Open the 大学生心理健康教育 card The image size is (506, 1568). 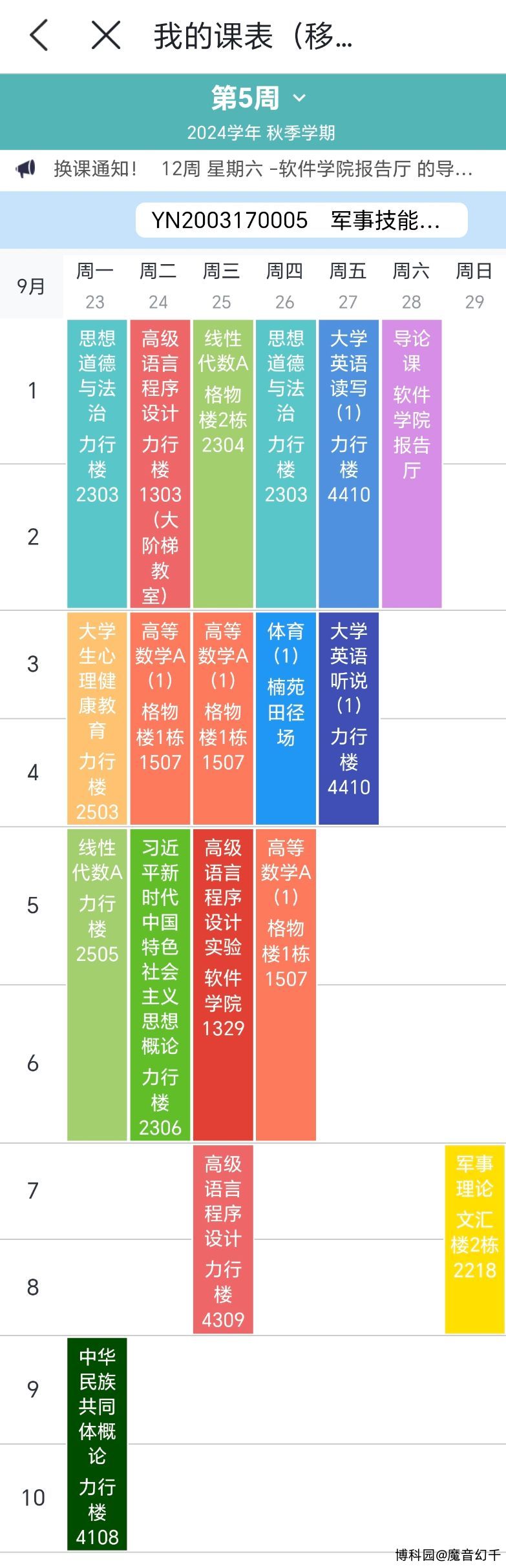(x=97, y=718)
